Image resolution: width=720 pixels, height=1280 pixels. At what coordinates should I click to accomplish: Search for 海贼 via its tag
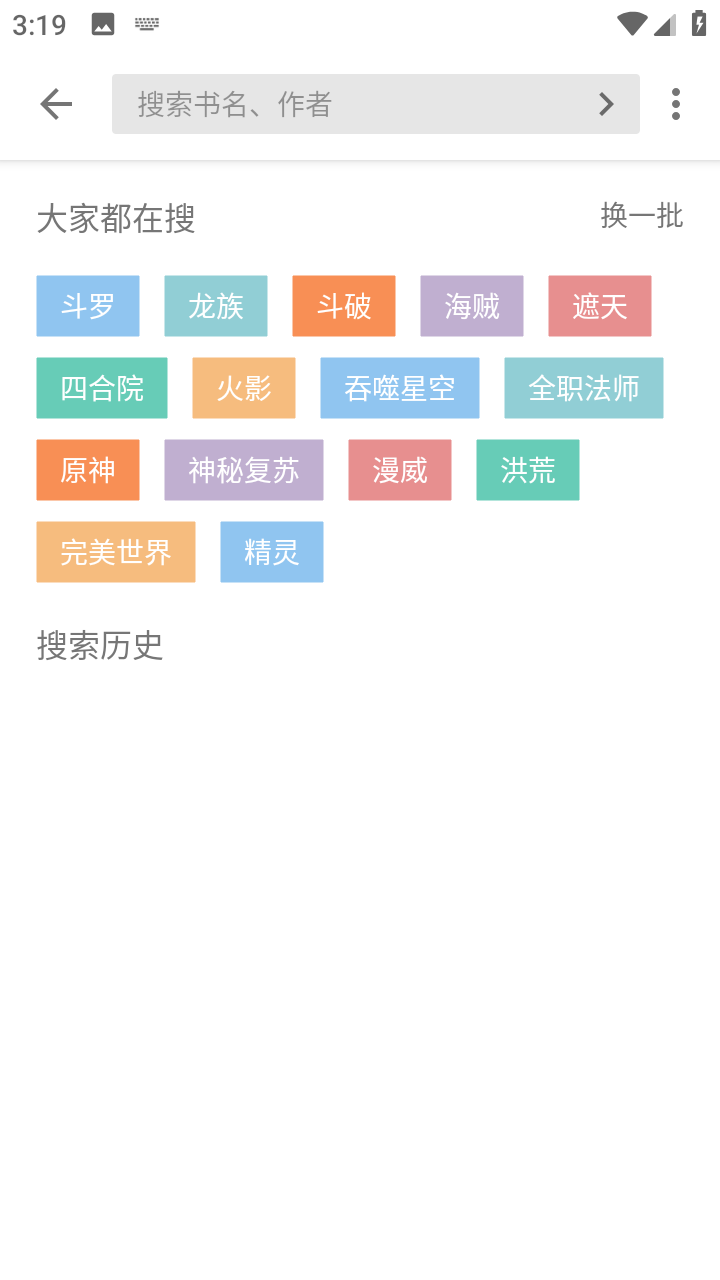472,306
